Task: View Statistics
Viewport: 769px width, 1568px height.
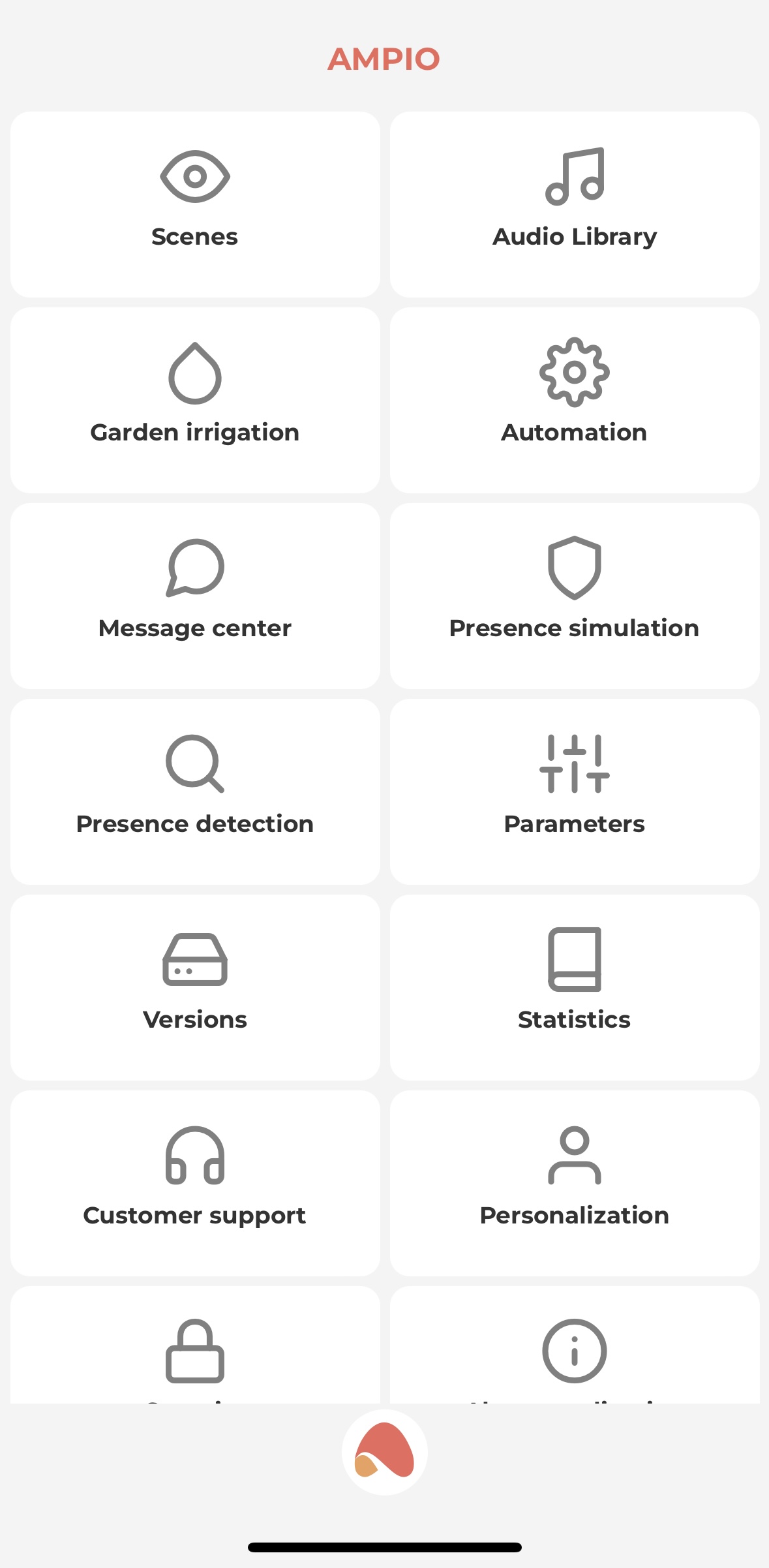Action: (x=575, y=987)
